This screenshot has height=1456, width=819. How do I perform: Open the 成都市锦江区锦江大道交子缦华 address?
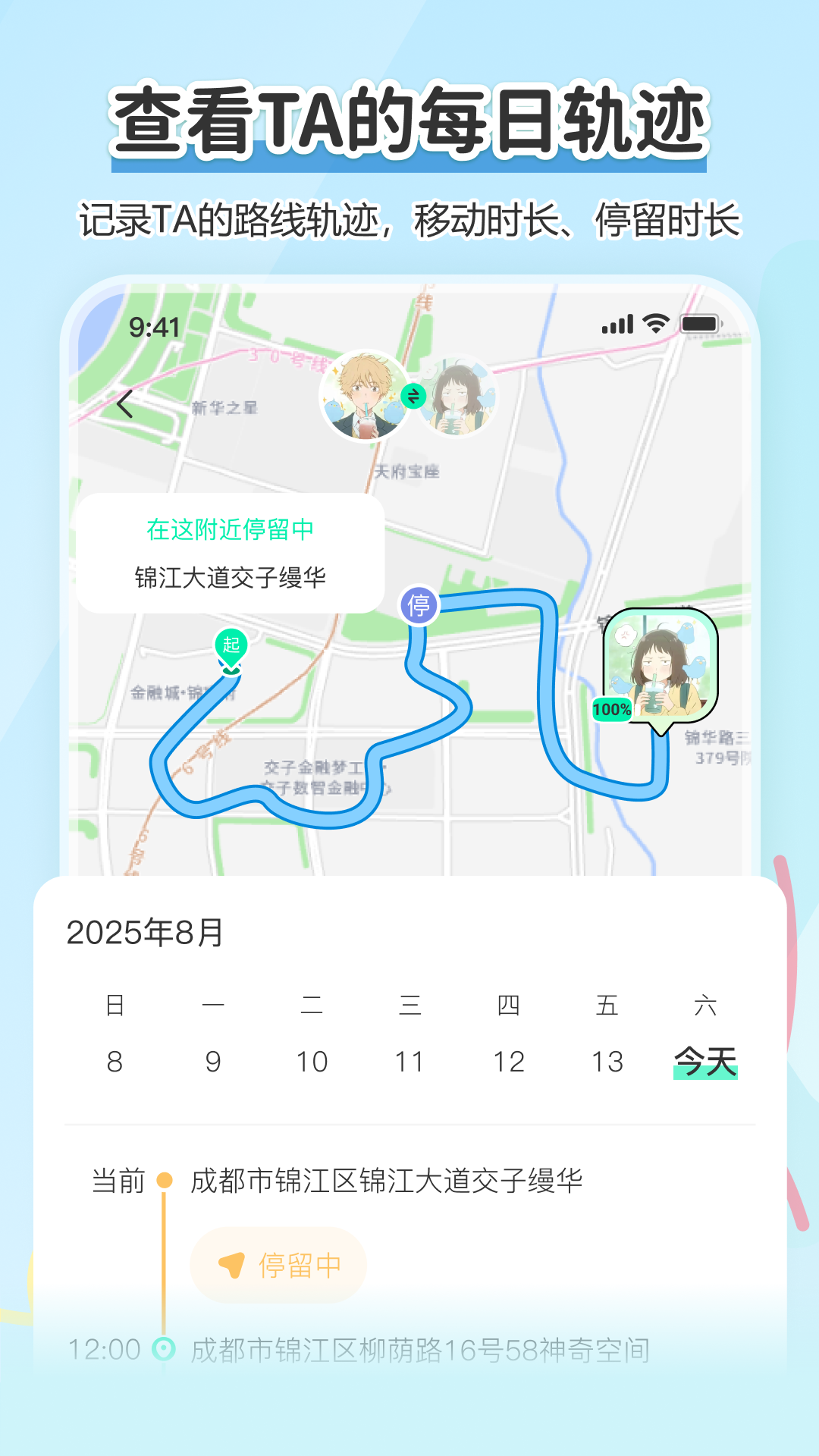pyautogui.click(x=388, y=1179)
